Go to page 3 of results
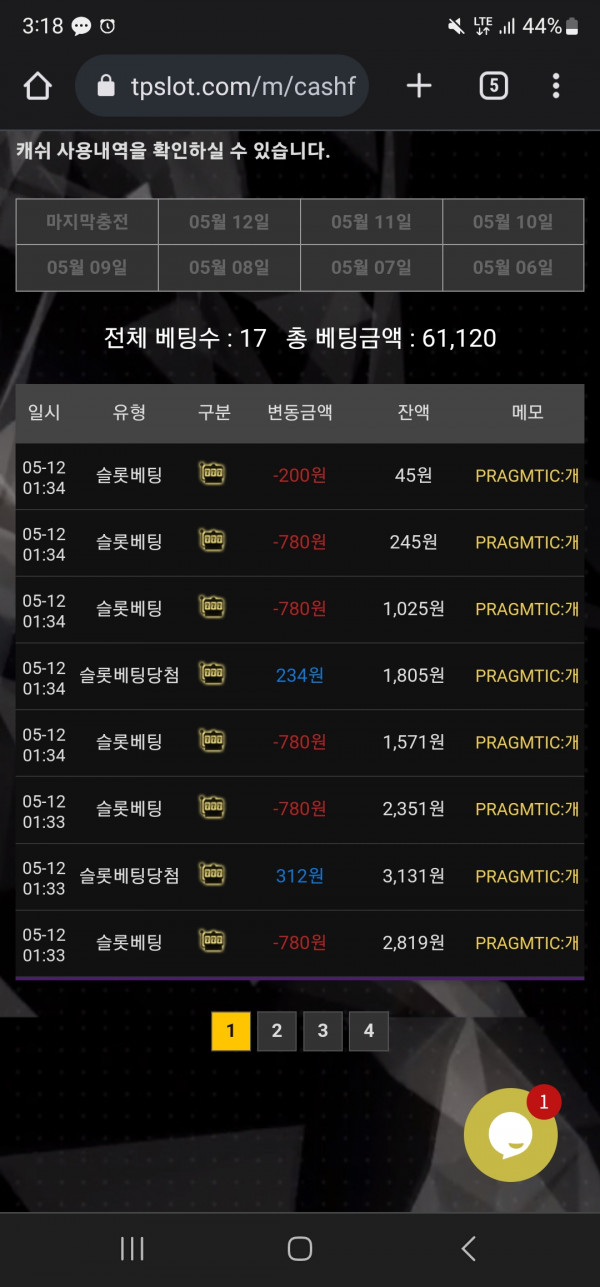The width and height of the screenshot is (600, 1287). point(323,1031)
